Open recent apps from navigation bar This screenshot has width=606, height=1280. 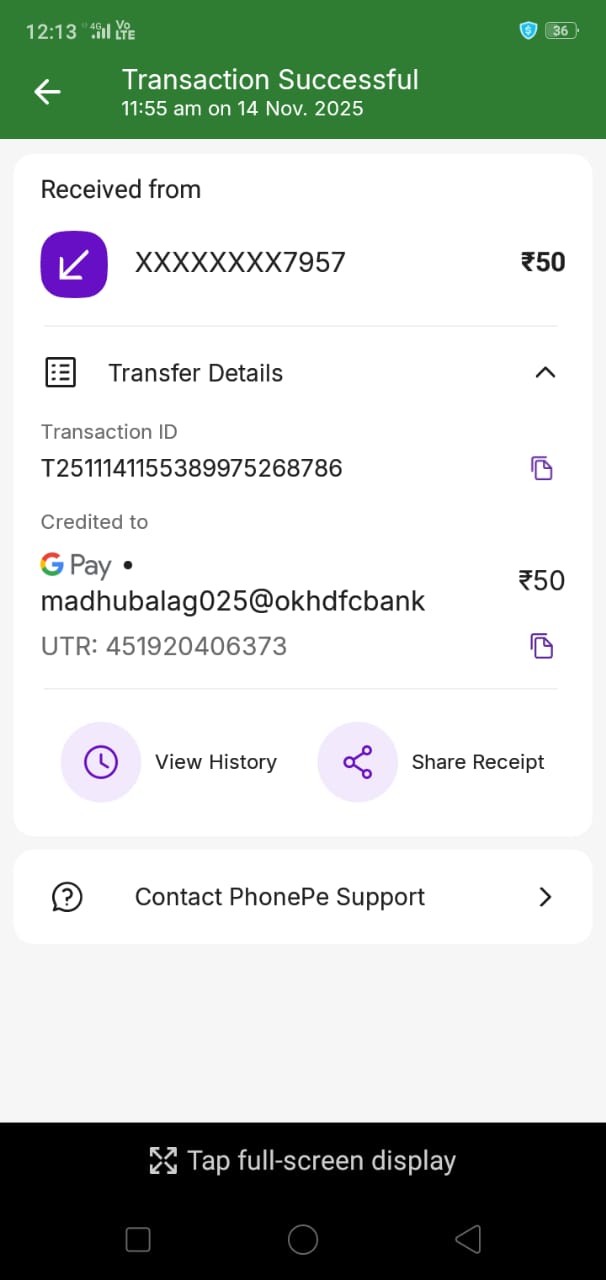138,1240
